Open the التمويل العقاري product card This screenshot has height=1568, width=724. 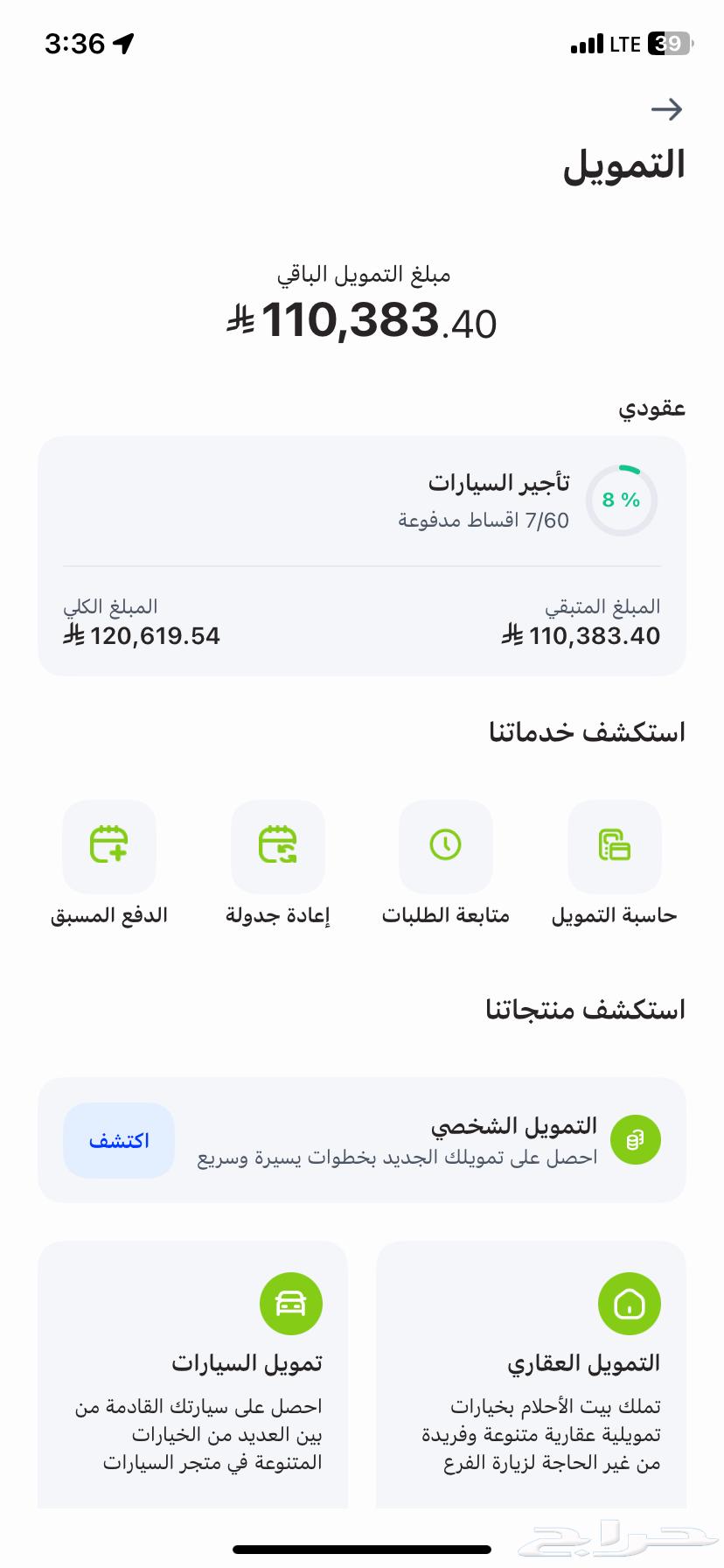click(531, 1374)
